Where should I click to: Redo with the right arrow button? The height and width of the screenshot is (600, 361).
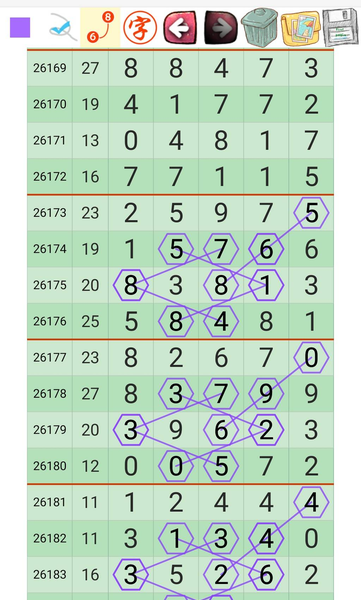221,28
